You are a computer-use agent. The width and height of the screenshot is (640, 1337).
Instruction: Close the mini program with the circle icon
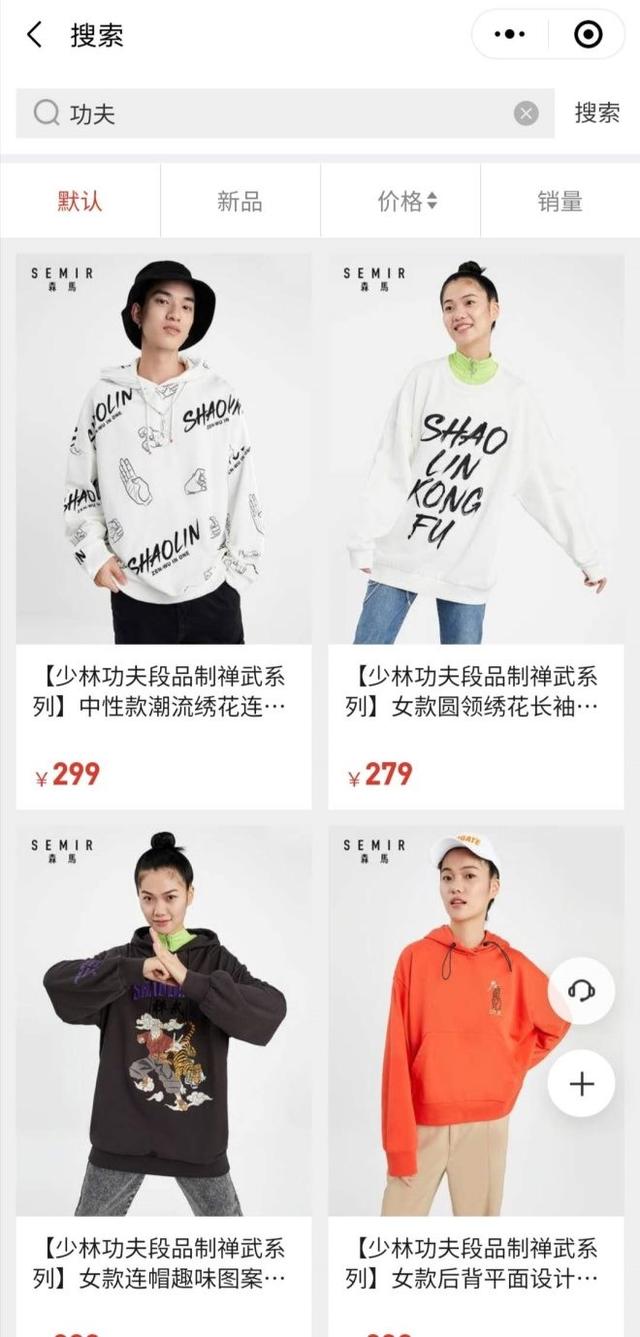(588, 35)
